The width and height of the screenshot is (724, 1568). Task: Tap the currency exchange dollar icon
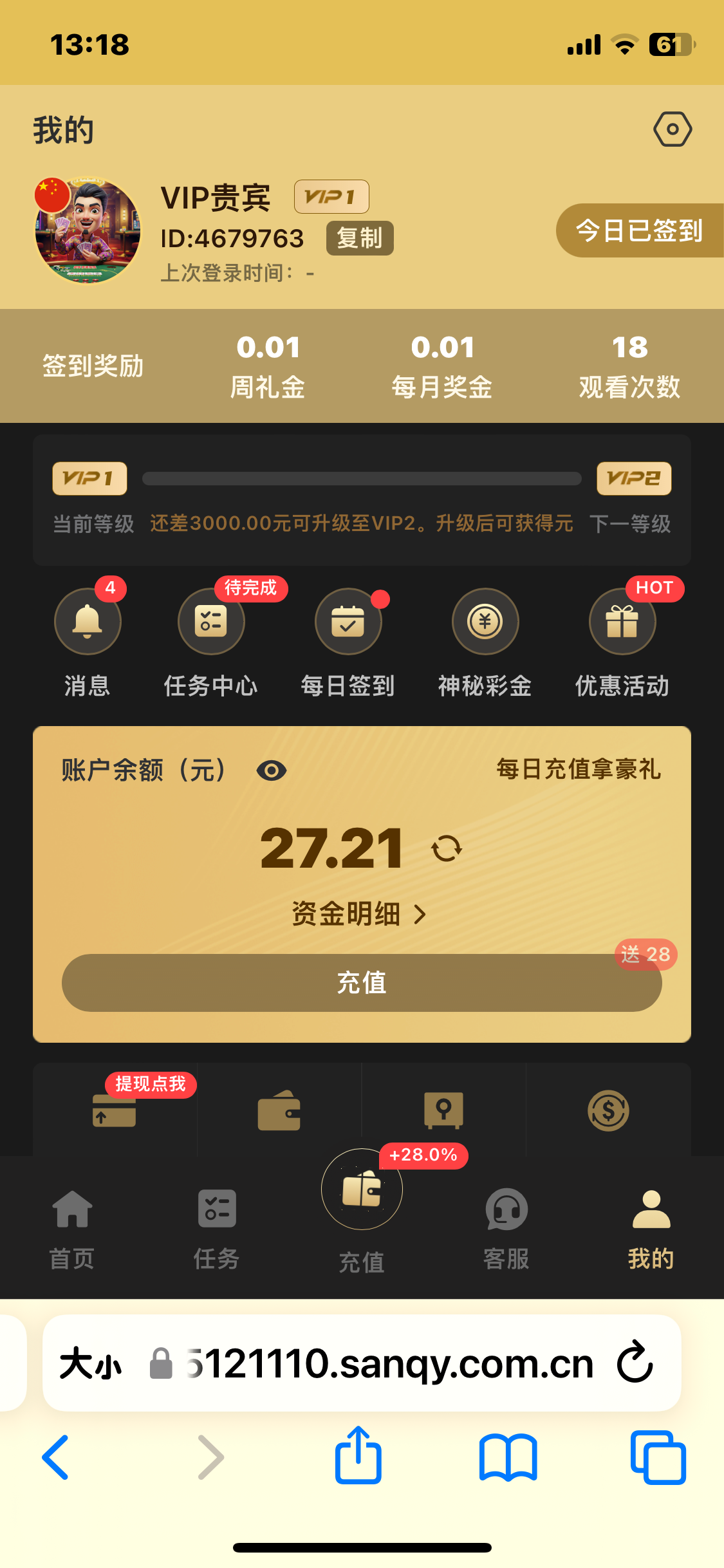point(608,1110)
